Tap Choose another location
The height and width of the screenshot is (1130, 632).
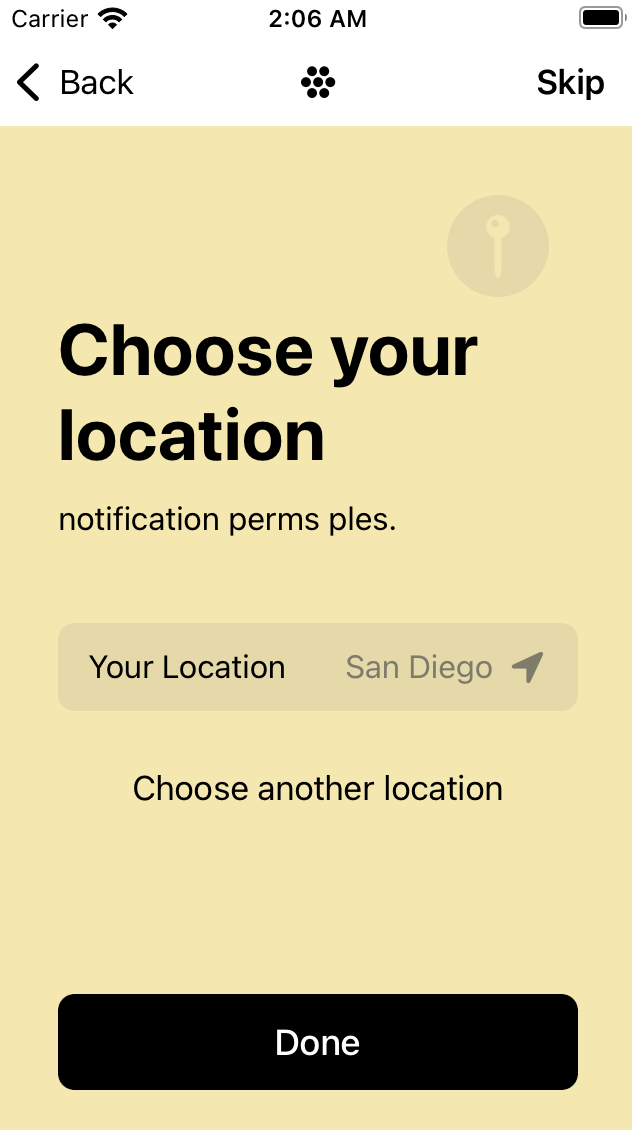tap(317, 789)
